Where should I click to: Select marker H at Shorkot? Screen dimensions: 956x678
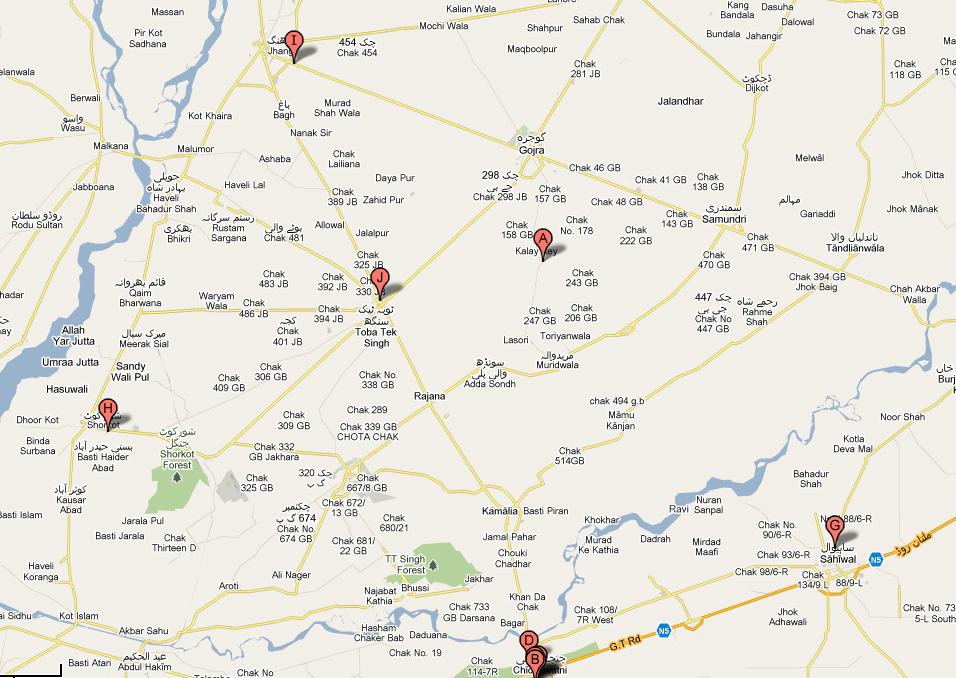[109, 409]
